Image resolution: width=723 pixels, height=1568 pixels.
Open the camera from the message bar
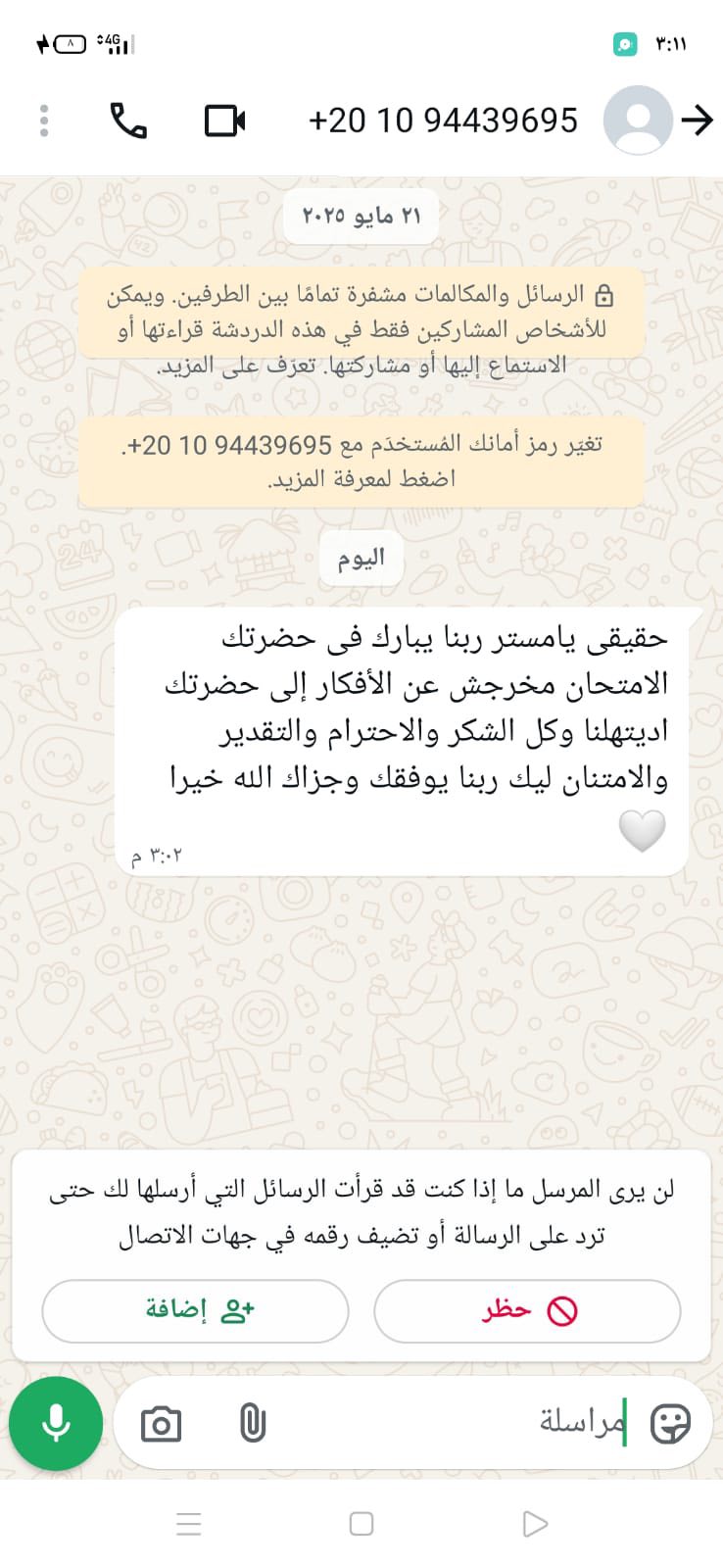(x=161, y=1424)
